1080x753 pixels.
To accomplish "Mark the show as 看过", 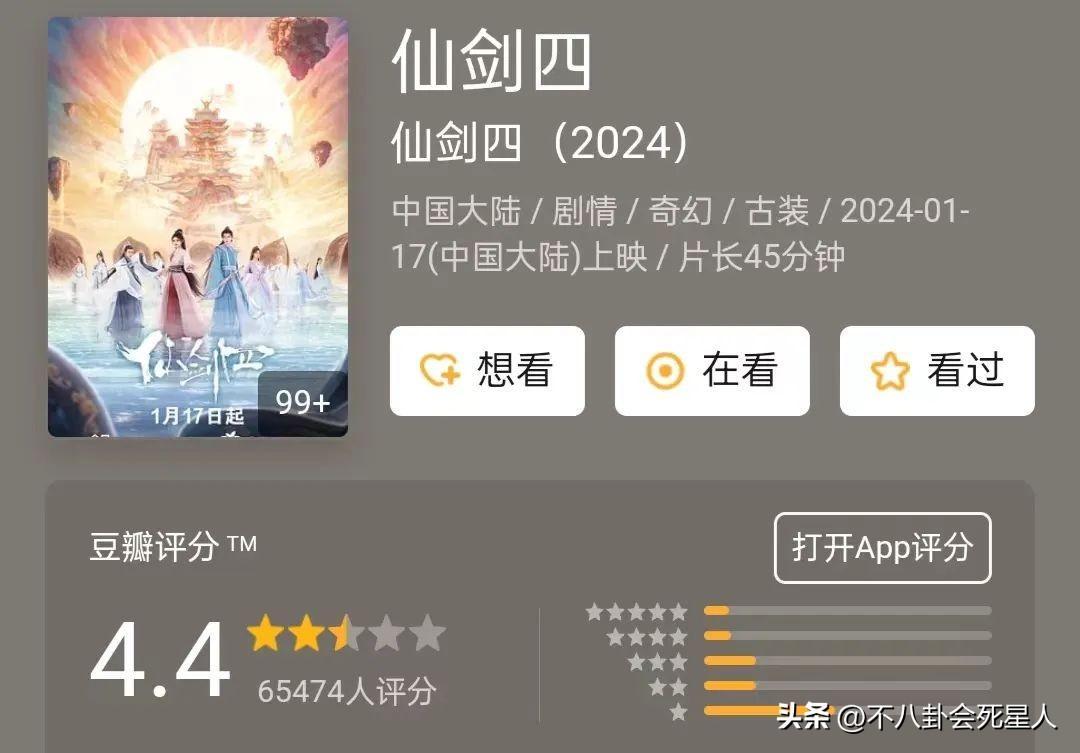I will [x=936, y=371].
